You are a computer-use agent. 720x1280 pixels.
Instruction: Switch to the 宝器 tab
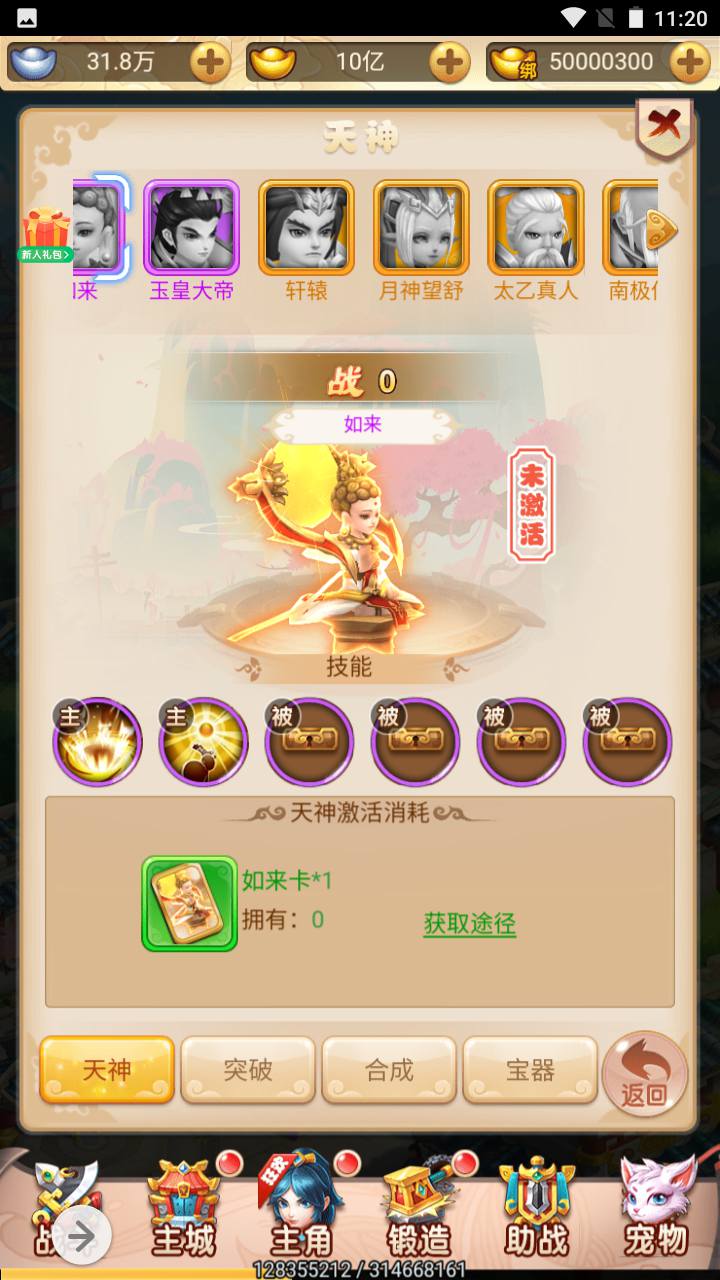pos(530,1069)
